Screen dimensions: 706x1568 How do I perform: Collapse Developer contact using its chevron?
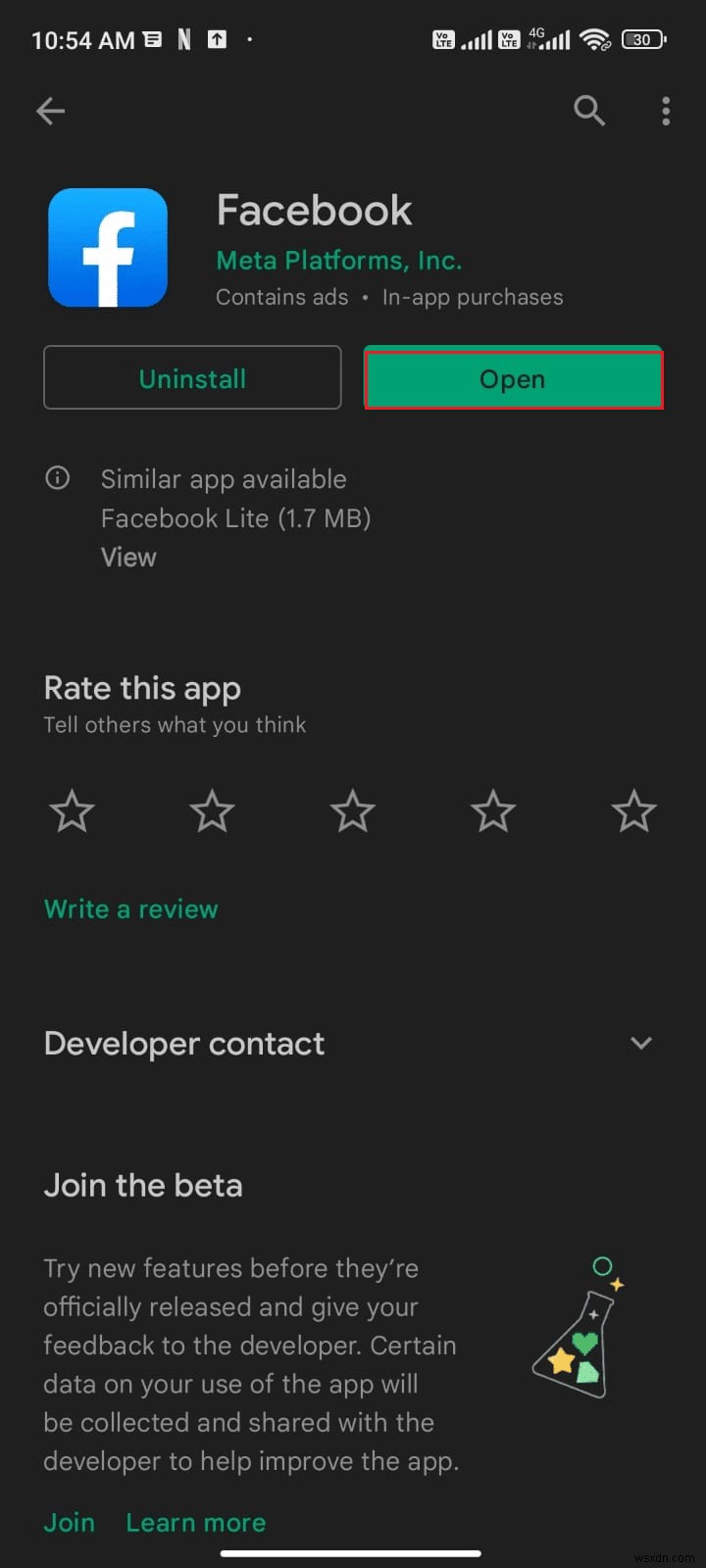(x=640, y=1043)
